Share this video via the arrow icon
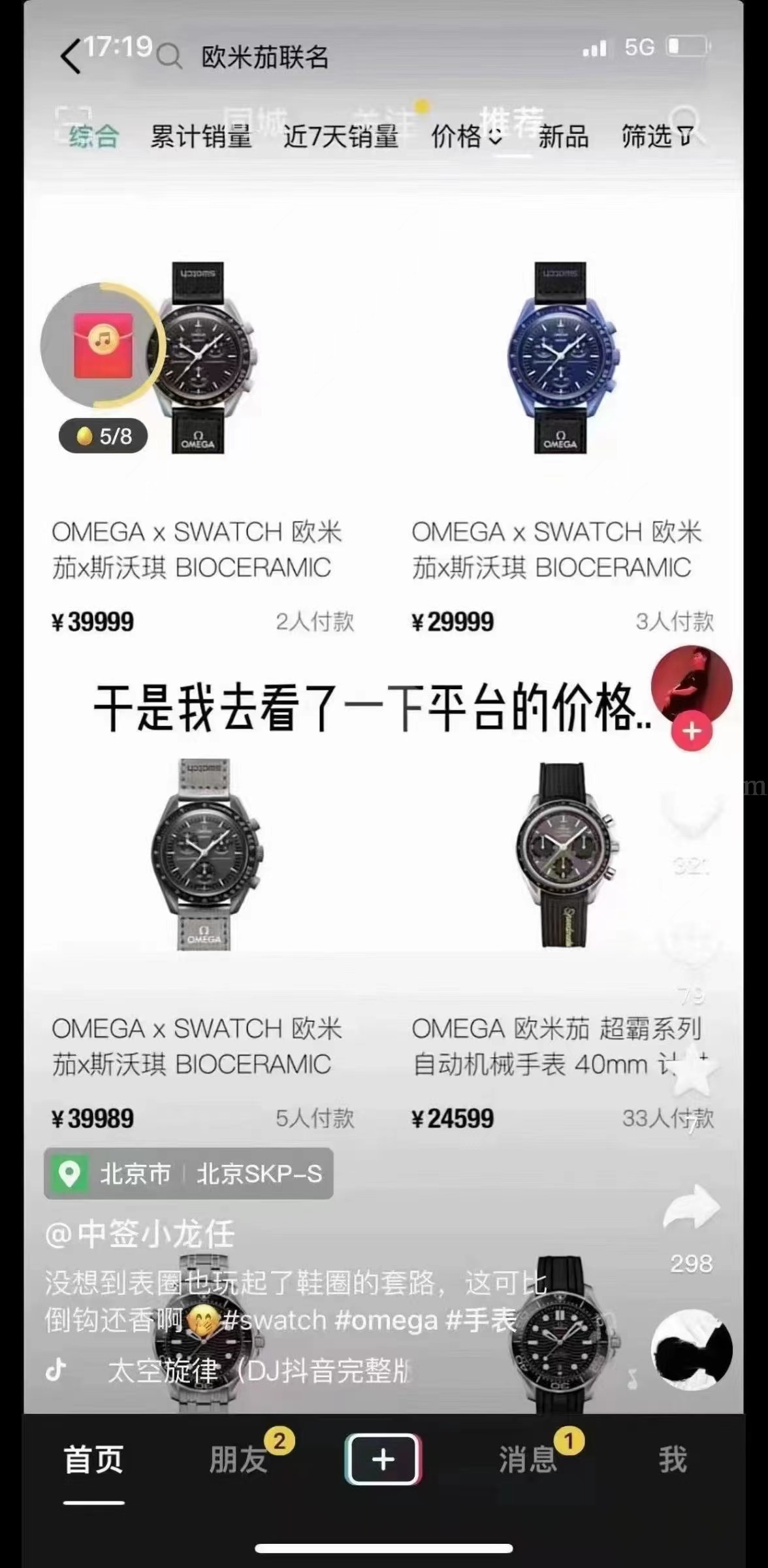 click(691, 1207)
